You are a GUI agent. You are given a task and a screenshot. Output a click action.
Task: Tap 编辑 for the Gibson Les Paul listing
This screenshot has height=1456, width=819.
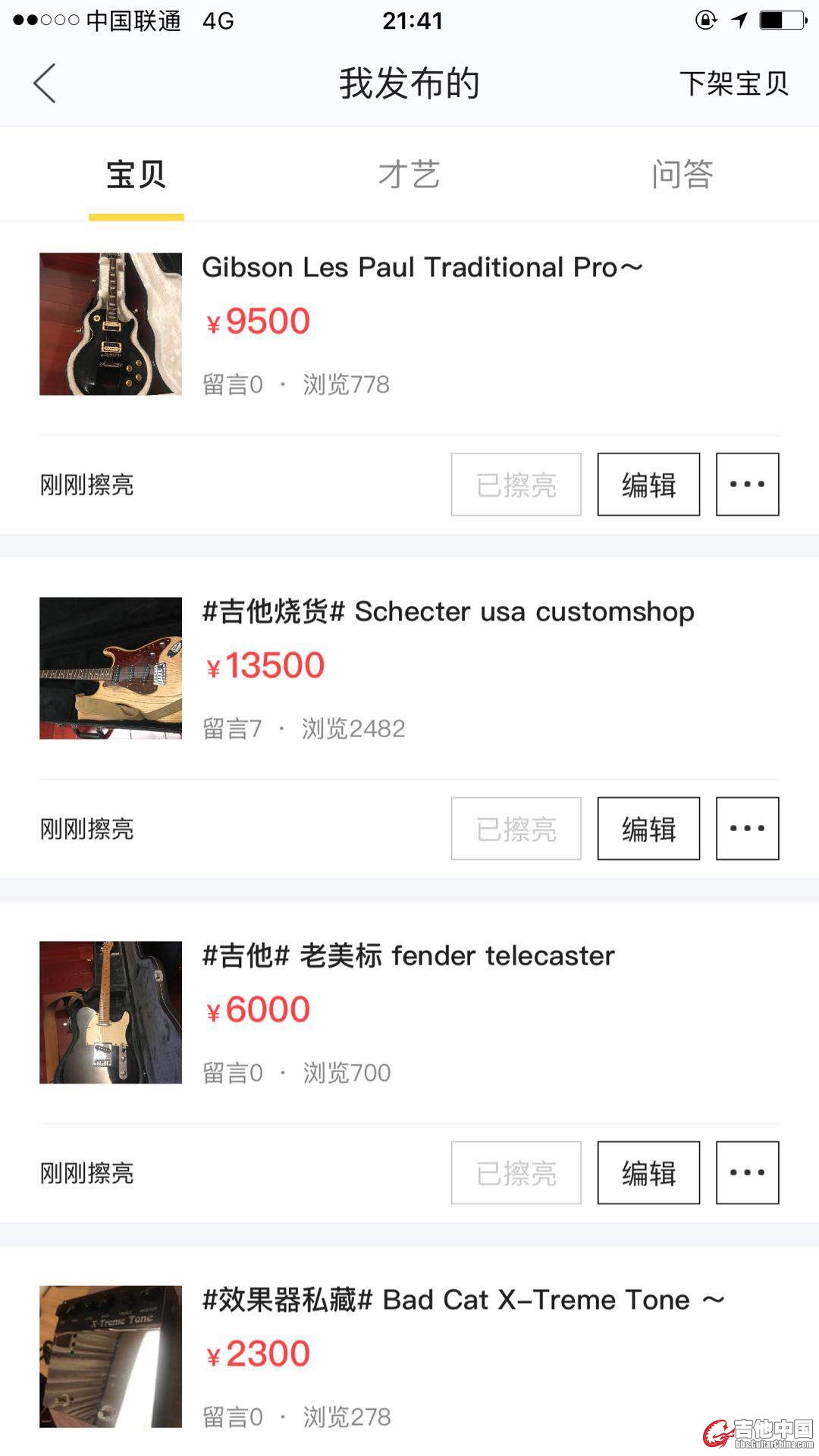coord(648,485)
